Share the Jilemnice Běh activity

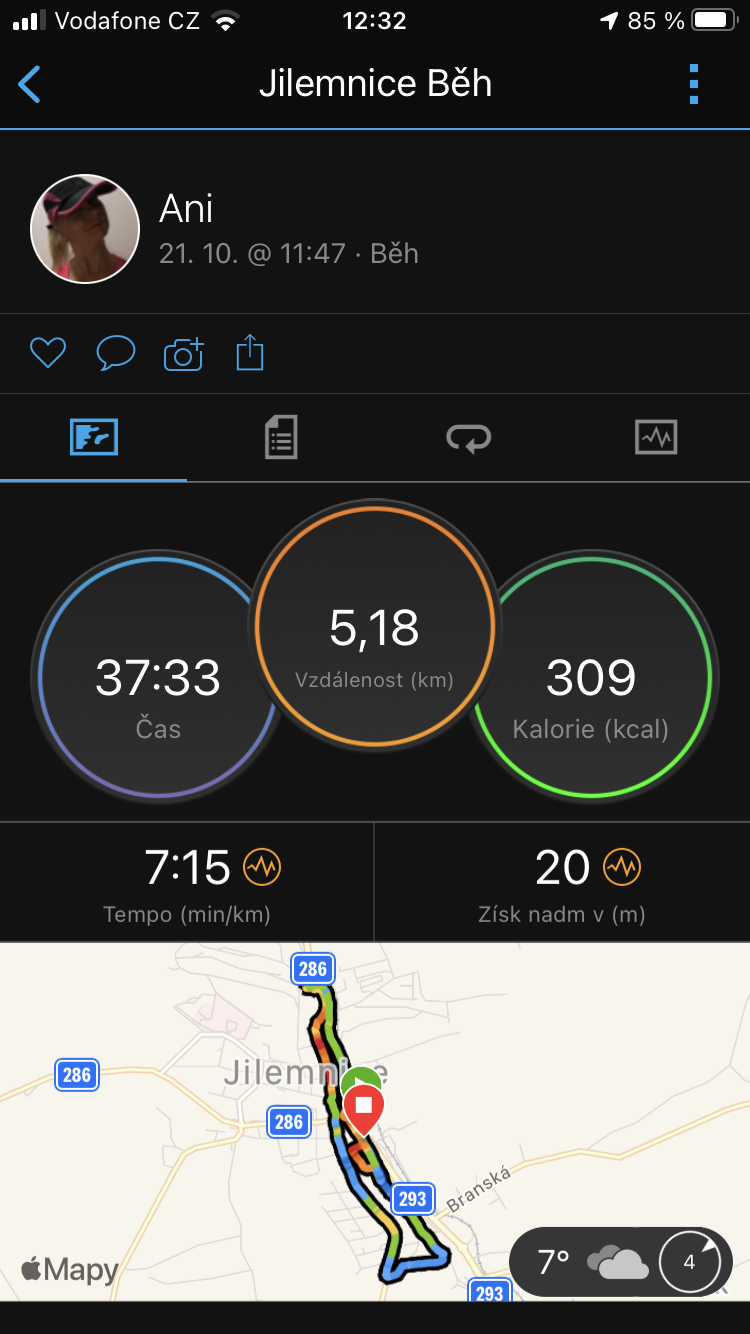pyautogui.click(x=250, y=353)
